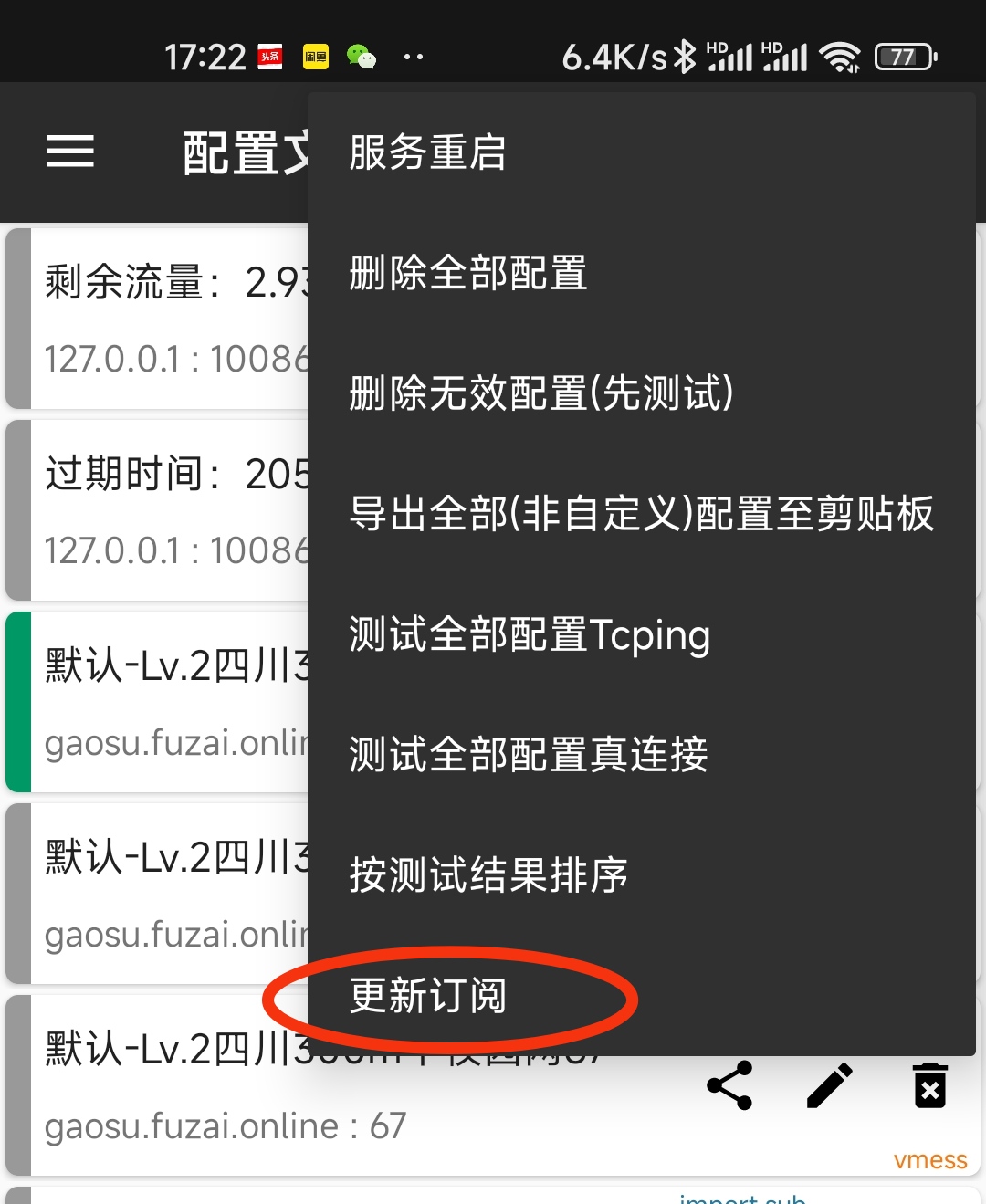Select 导出全部(非自定义)配置至剪贴板
Viewport: 986px width, 1204px height.
pos(641,514)
